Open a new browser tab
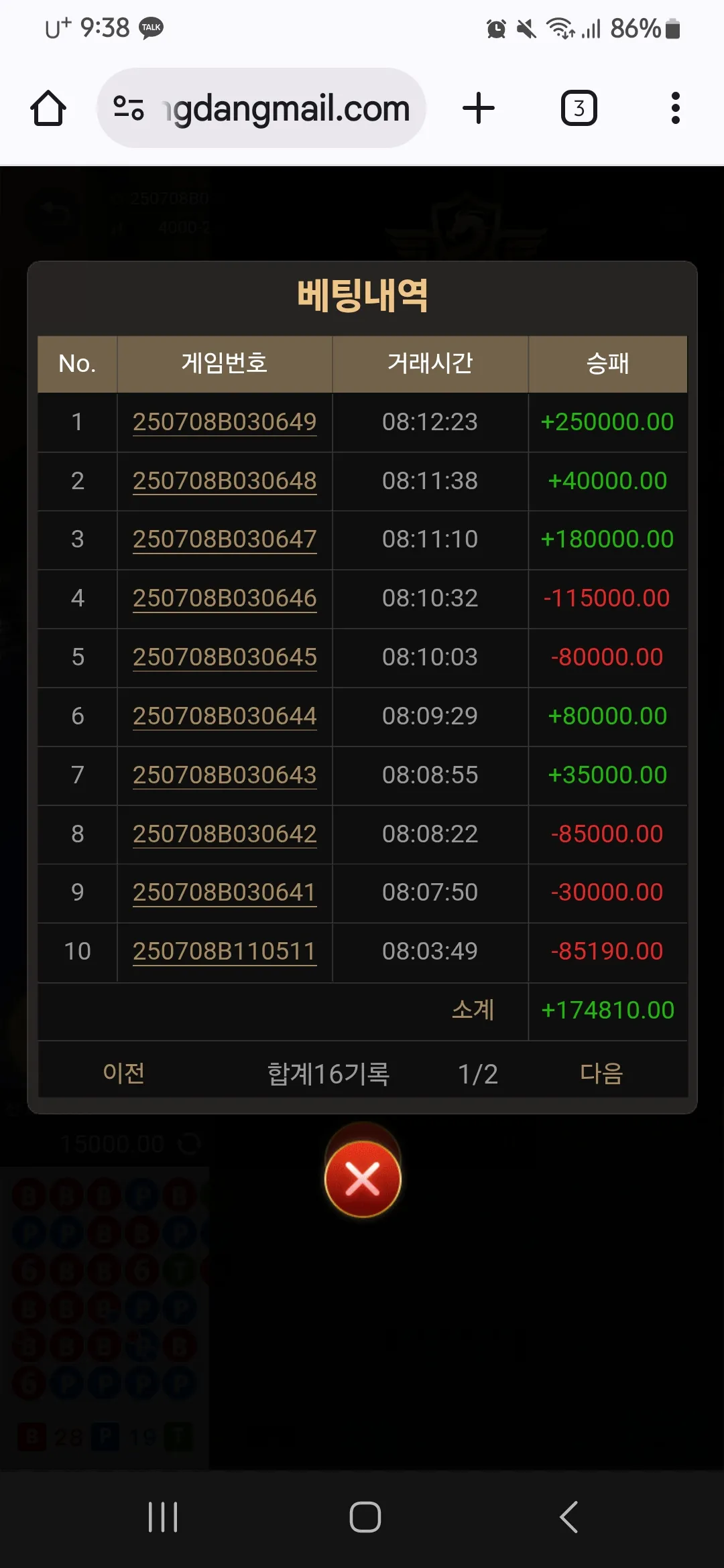 [x=479, y=109]
